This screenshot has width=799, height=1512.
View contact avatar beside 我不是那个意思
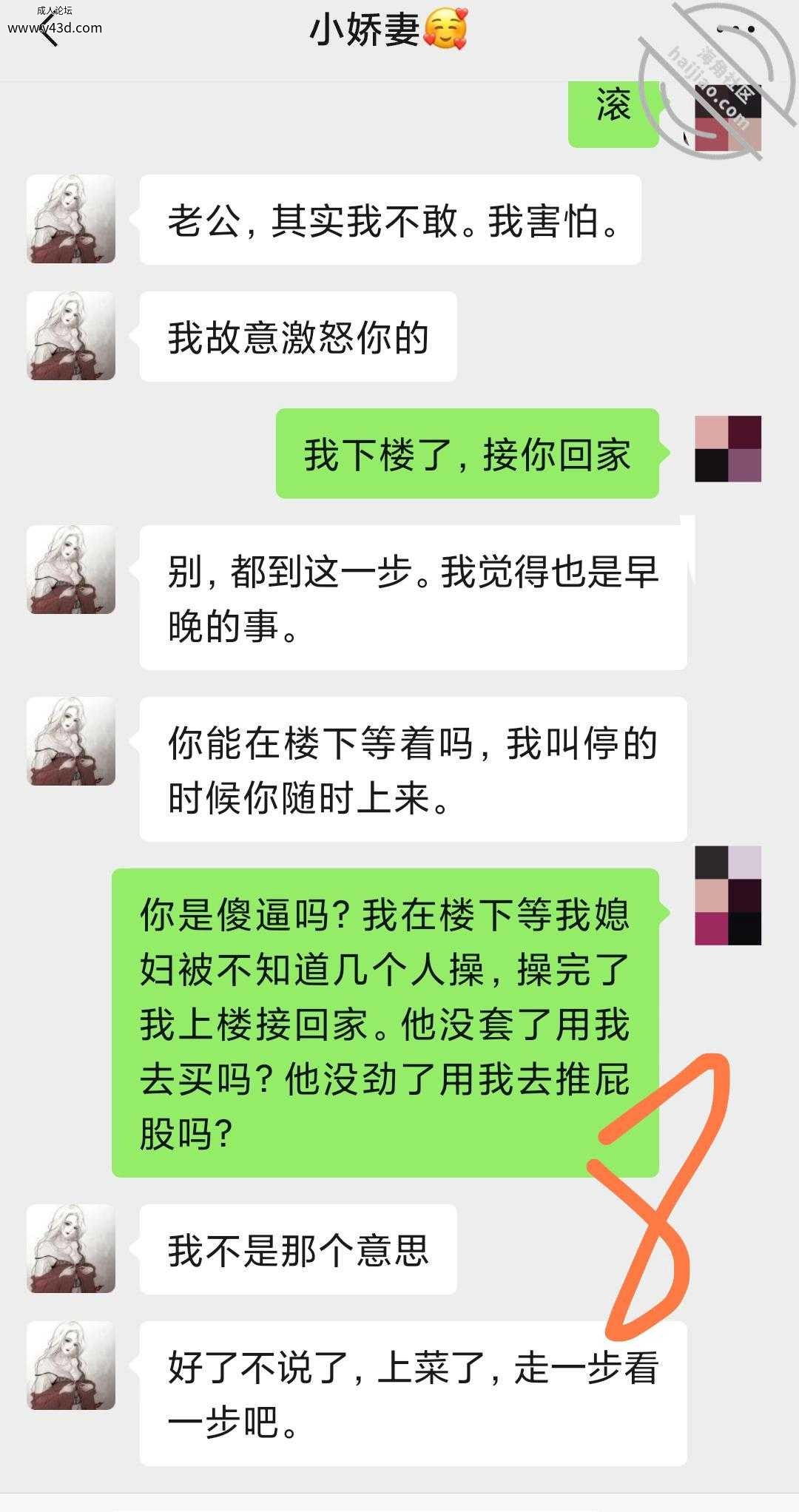[x=71, y=1249]
